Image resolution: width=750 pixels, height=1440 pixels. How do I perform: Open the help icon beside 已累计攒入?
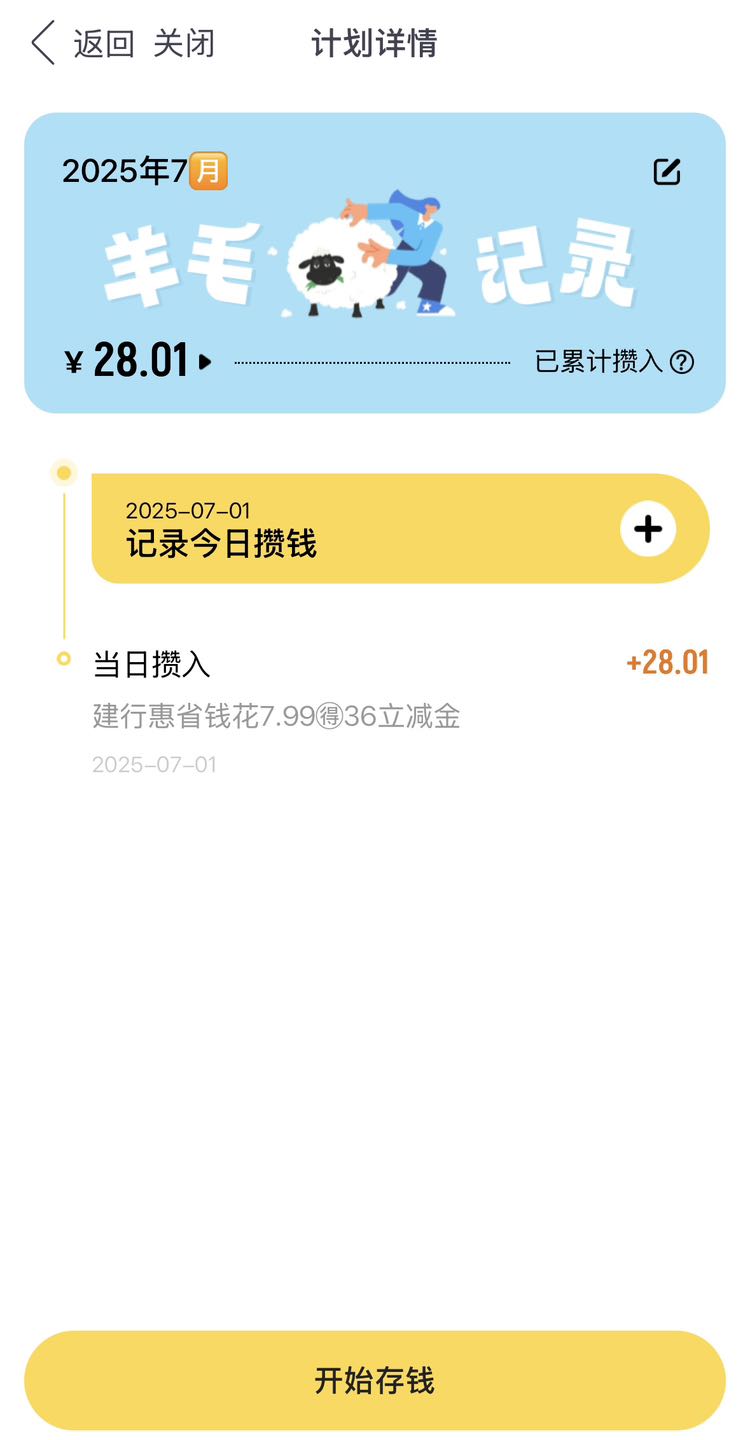(x=682, y=362)
